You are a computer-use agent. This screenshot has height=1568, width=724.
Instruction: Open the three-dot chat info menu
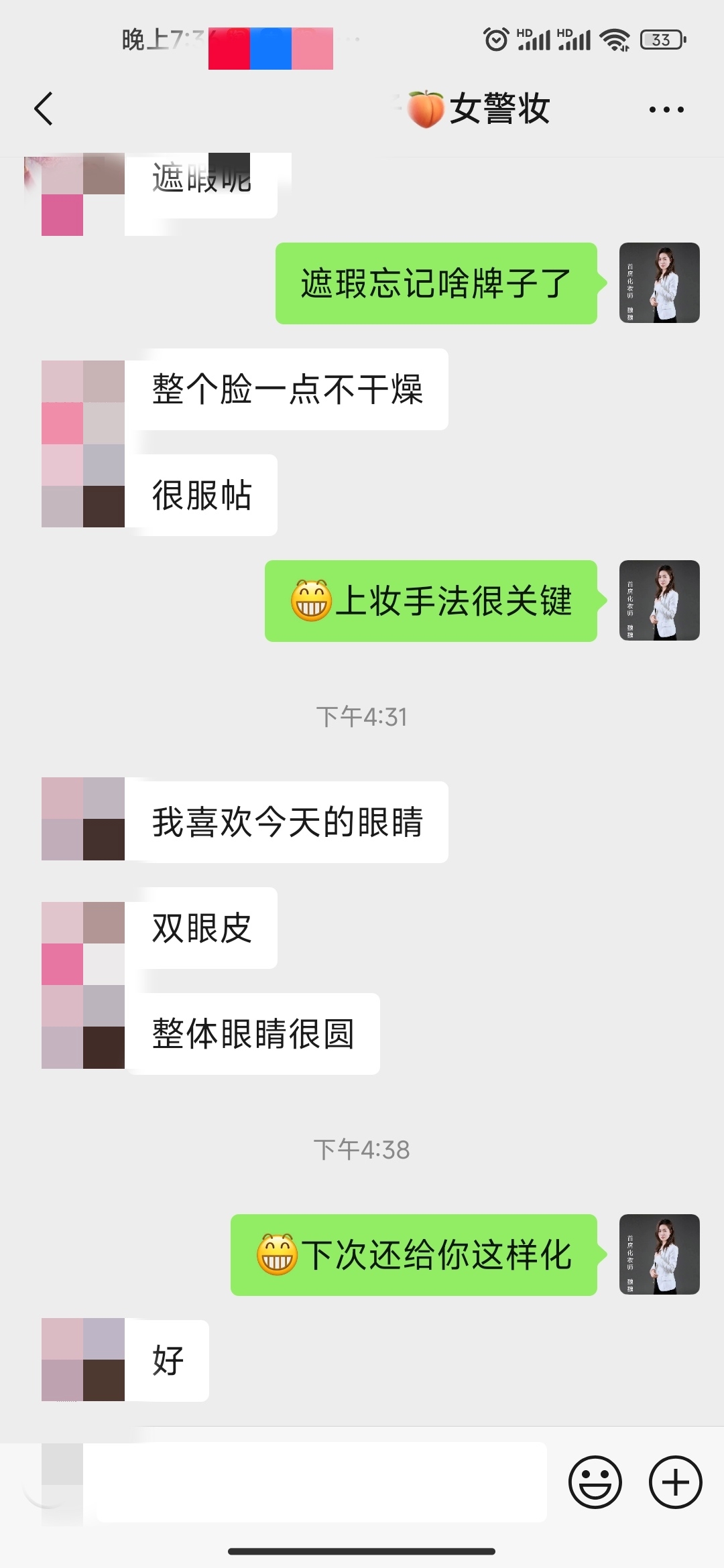coord(666,109)
